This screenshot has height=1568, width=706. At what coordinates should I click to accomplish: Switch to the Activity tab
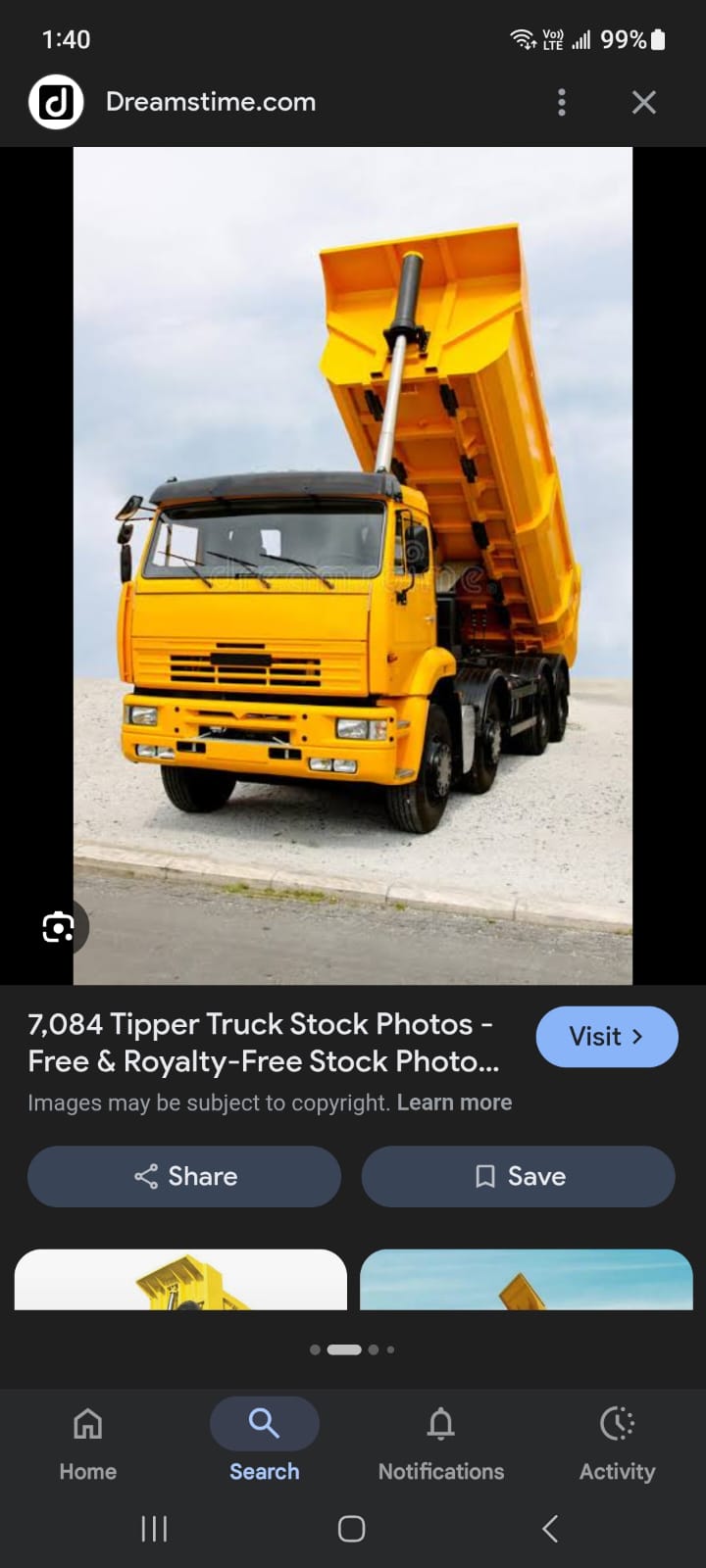point(617,1442)
